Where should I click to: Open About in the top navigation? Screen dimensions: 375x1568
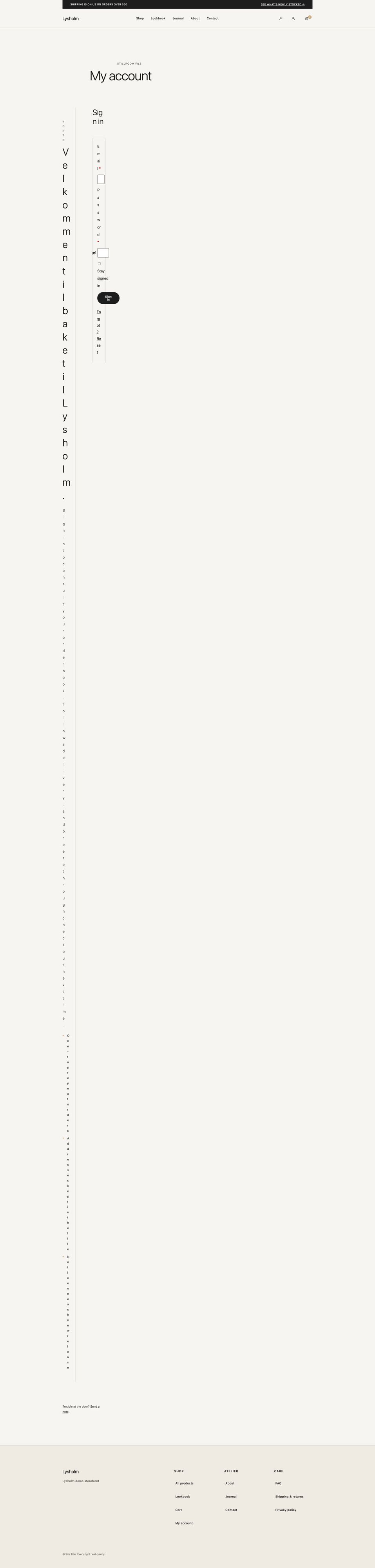pos(195,18)
